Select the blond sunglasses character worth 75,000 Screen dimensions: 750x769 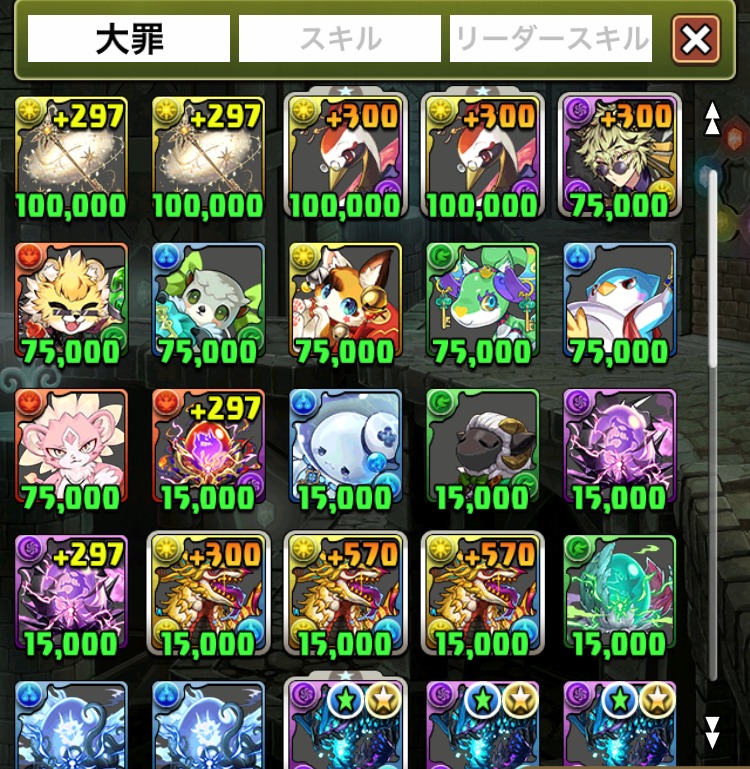coord(619,153)
